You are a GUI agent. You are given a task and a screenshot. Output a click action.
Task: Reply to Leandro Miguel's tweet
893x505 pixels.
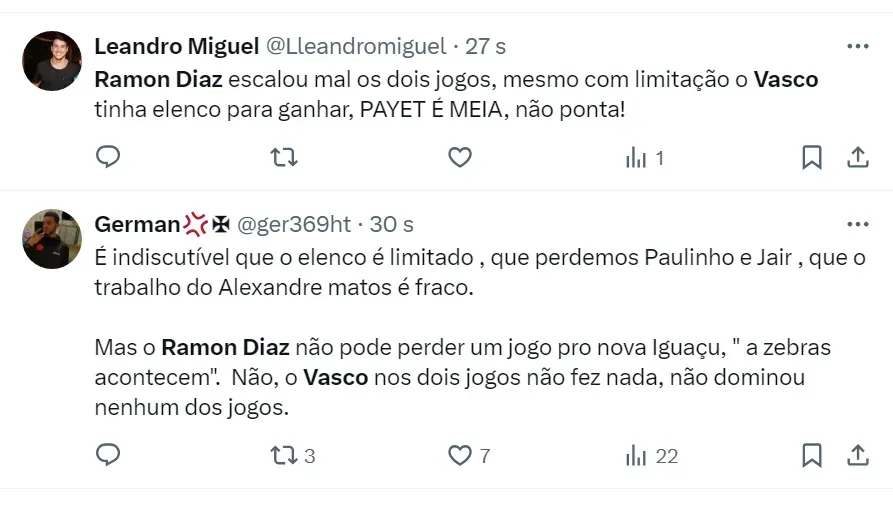click(108, 157)
